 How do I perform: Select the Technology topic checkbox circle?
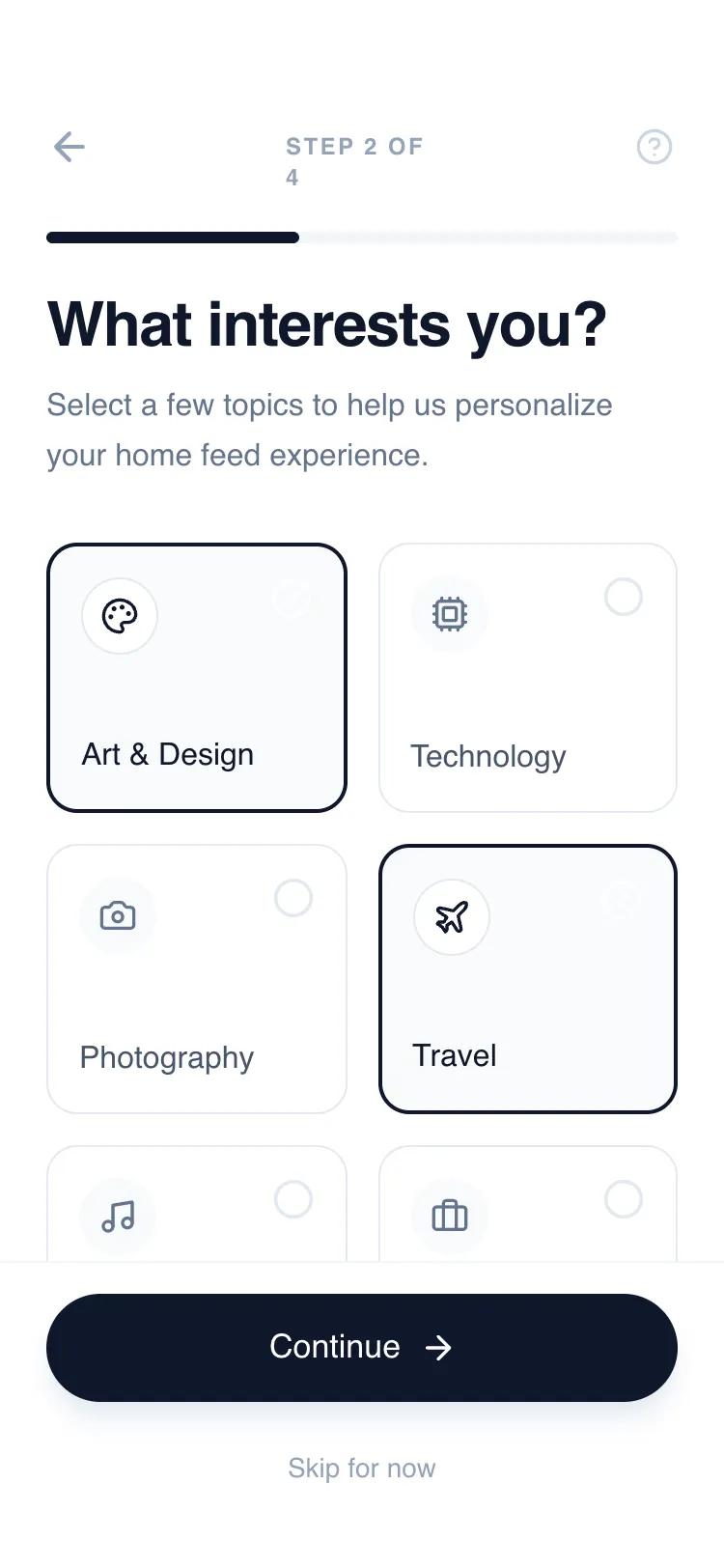[624, 597]
